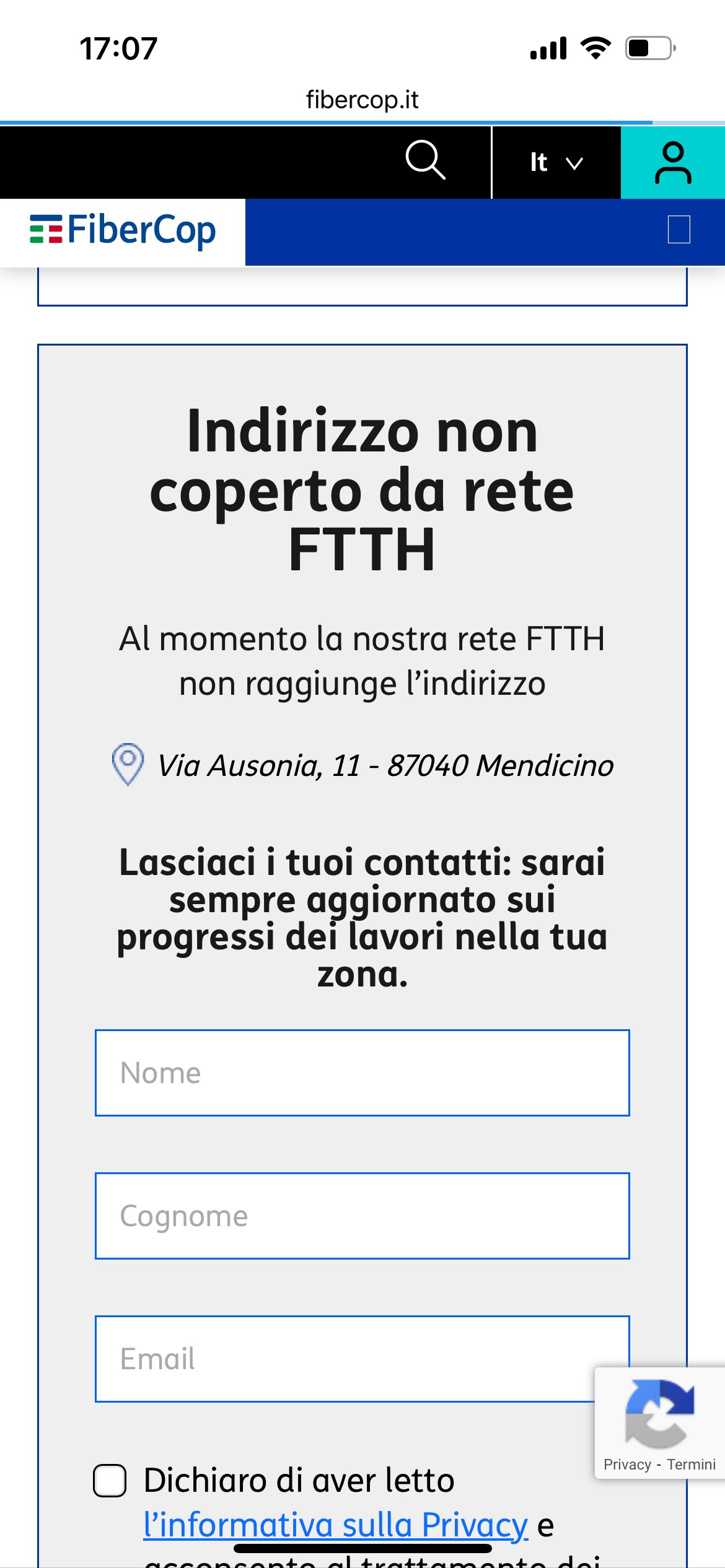725x1568 pixels.
Task: Expand the It language selector
Action: tap(556, 162)
